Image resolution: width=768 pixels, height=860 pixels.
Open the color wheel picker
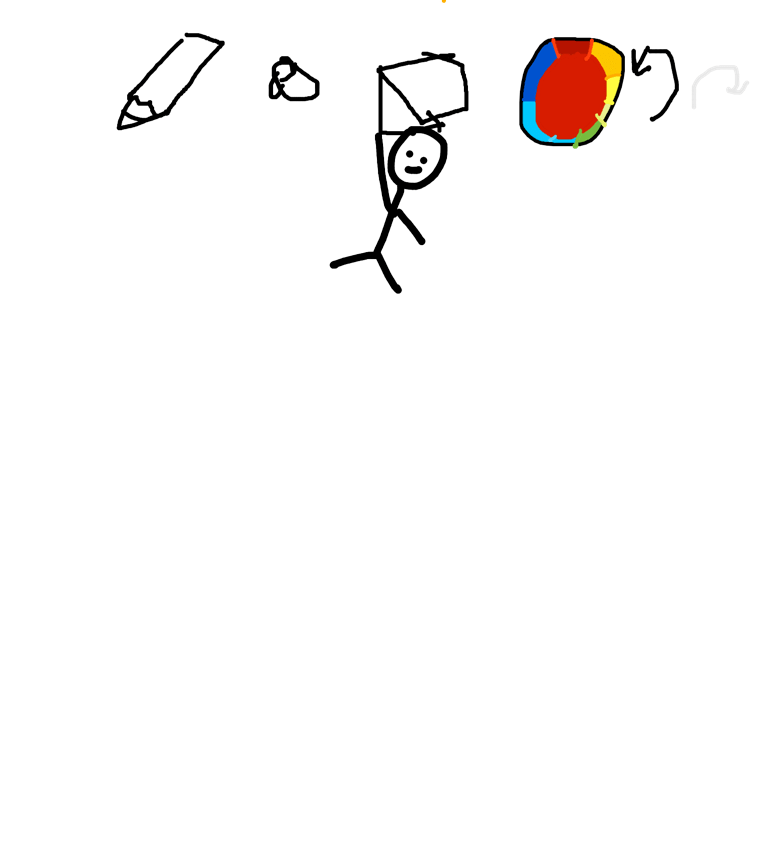(572, 92)
